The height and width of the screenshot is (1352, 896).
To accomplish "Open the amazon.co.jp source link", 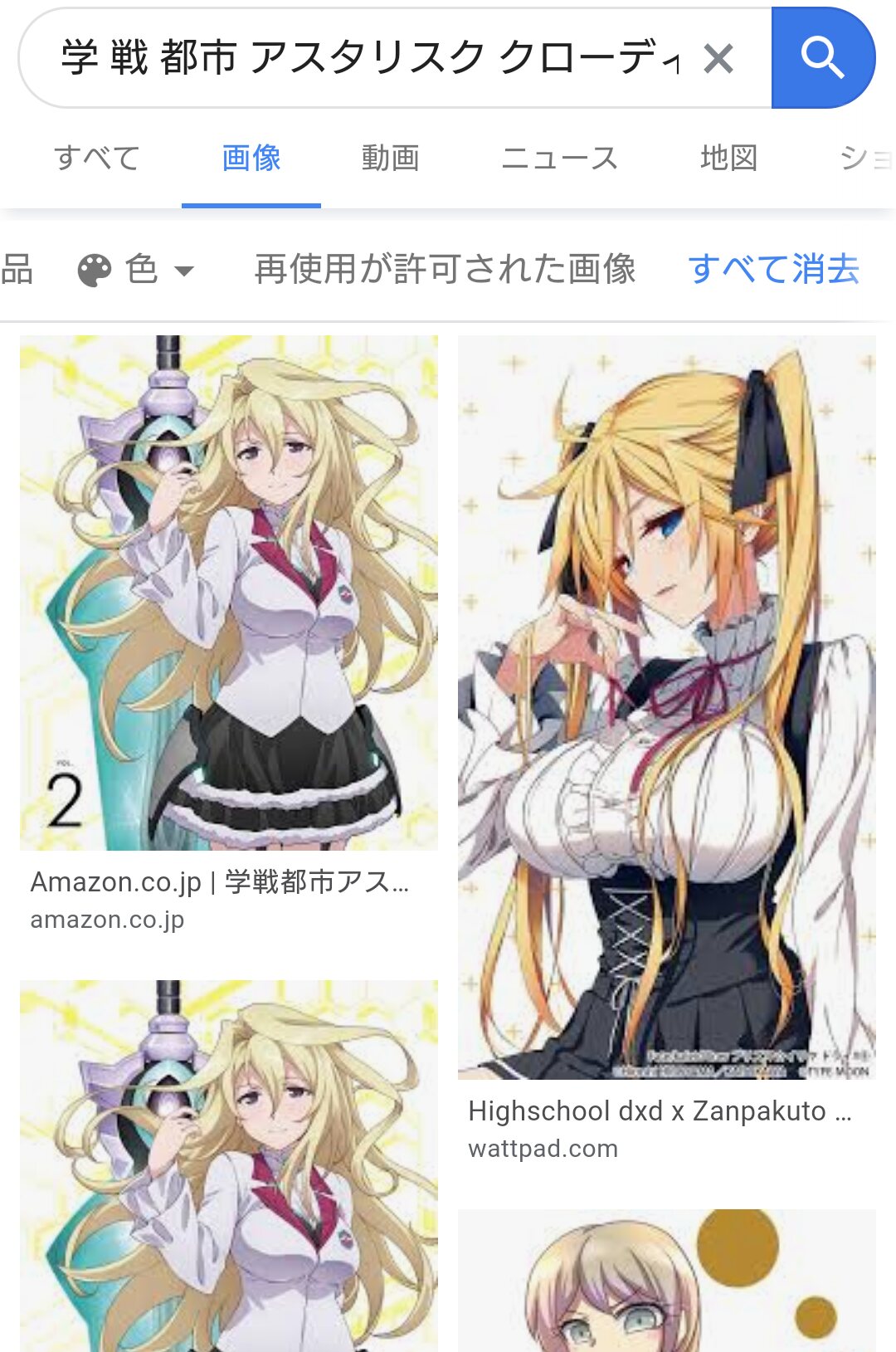I will click(x=107, y=920).
